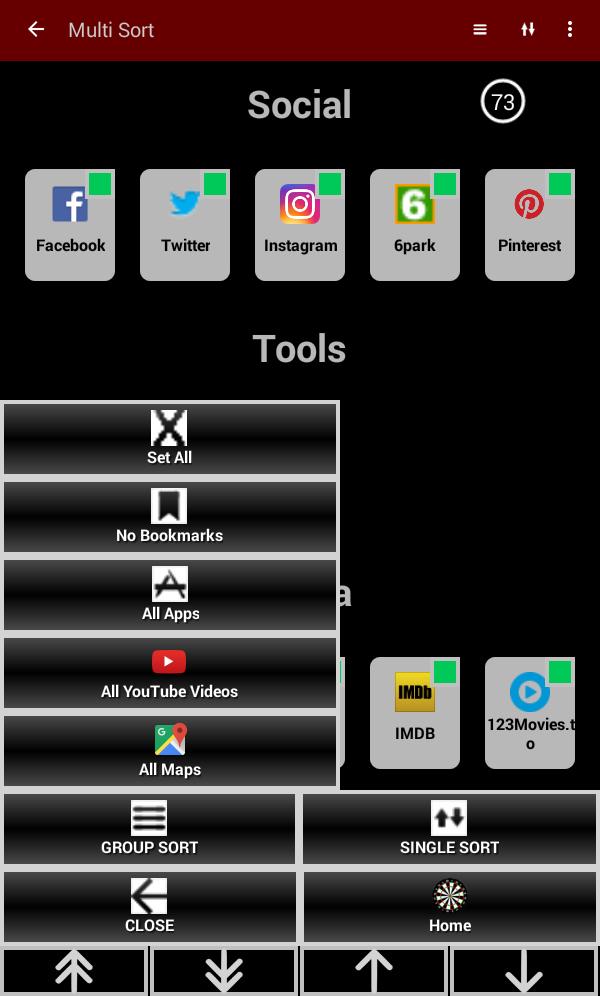The width and height of the screenshot is (600, 996).
Task: Select the IMDB tile
Action: (x=415, y=712)
